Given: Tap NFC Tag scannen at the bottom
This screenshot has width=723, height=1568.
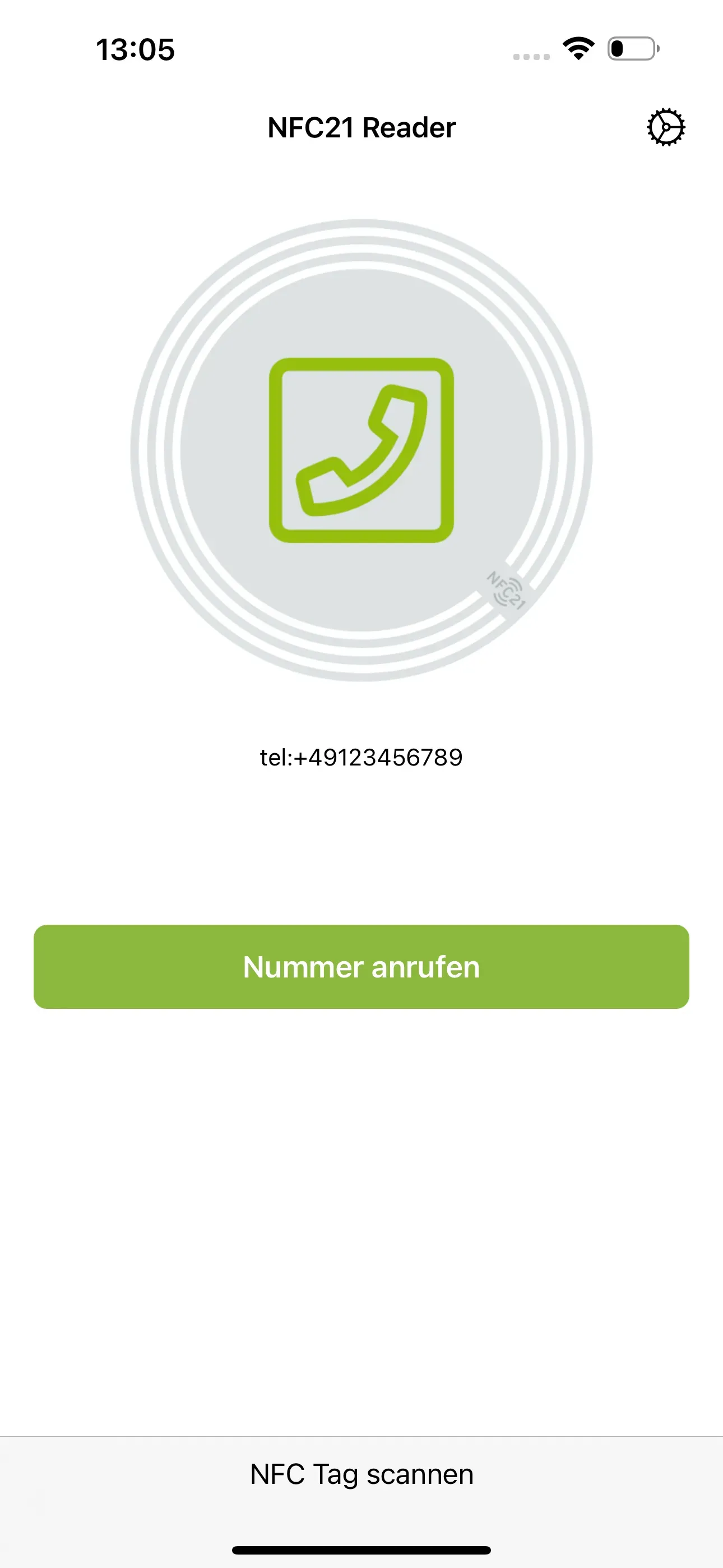Looking at the screenshot, I should pos(361,1474).
